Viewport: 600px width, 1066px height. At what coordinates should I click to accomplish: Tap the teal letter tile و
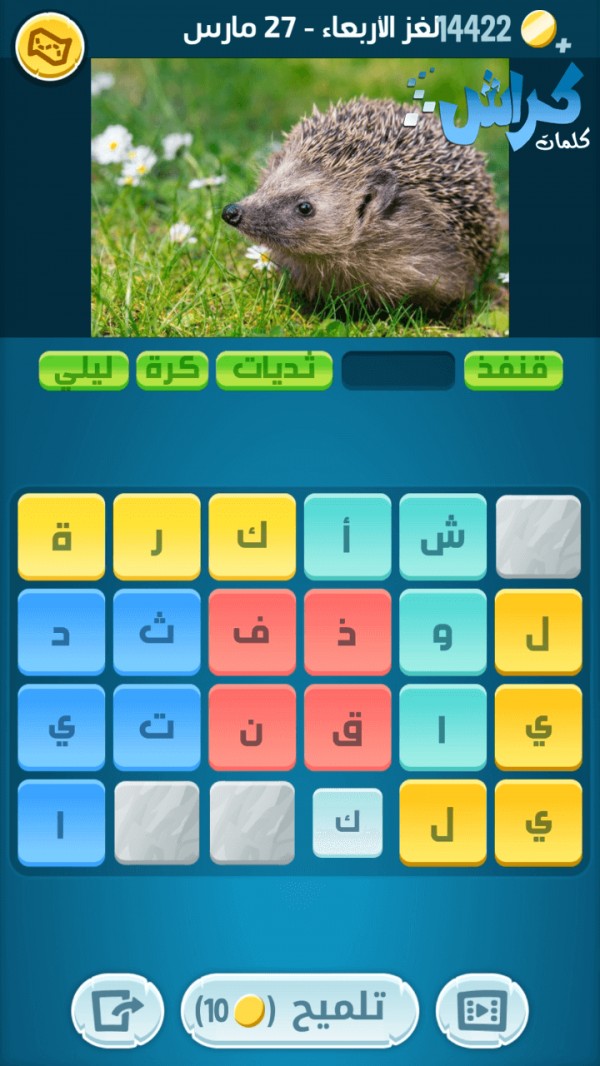pos(443,632)
